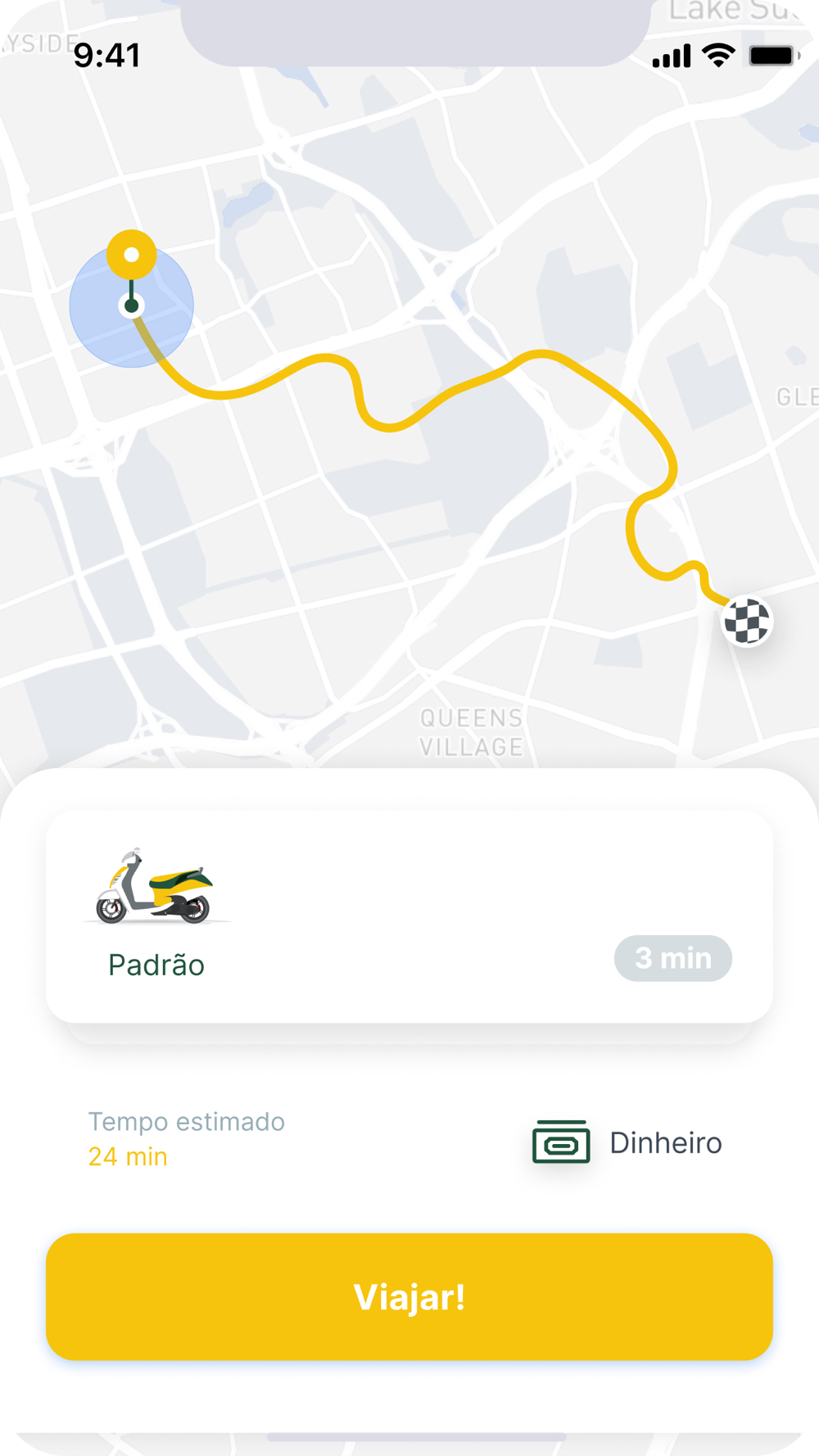Change the Dinheiro payment method
This screenshot has height=1456, width=819.
[x=627, y=1142]
